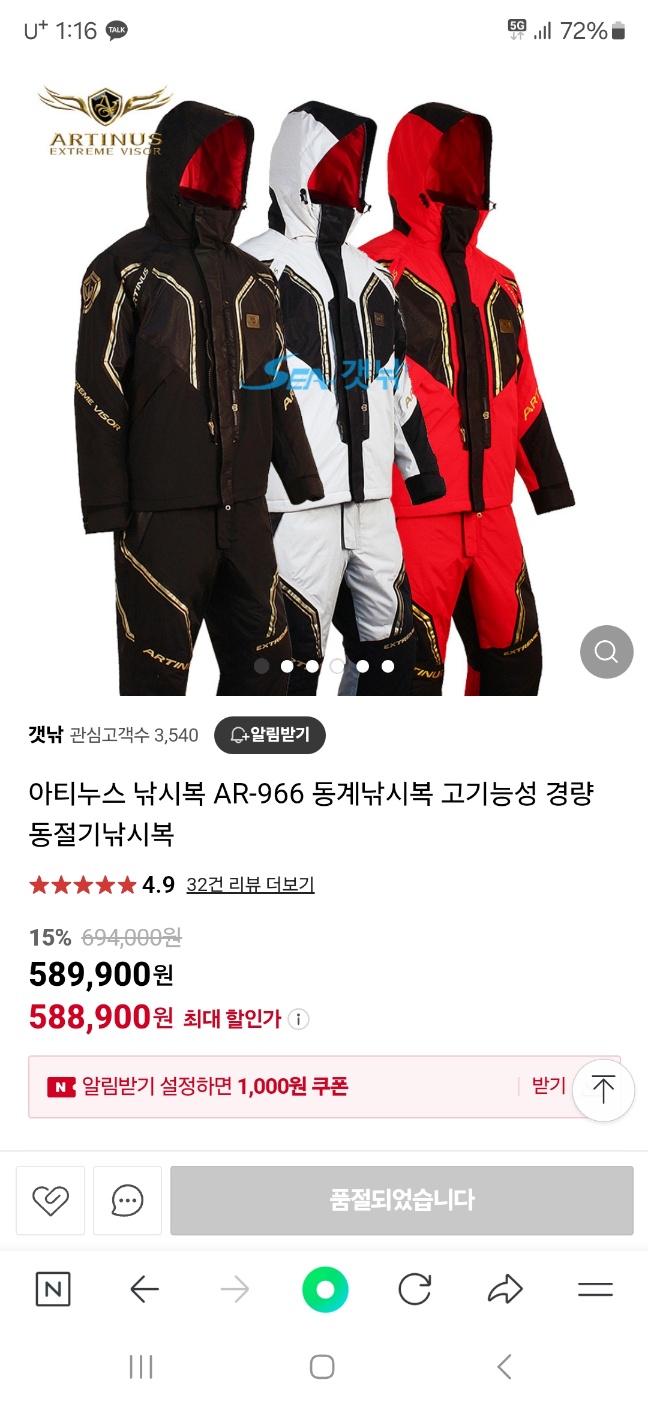Show info about 최대 할인가
Viewport: 648px width, 1404px height.
[299, 1019]
